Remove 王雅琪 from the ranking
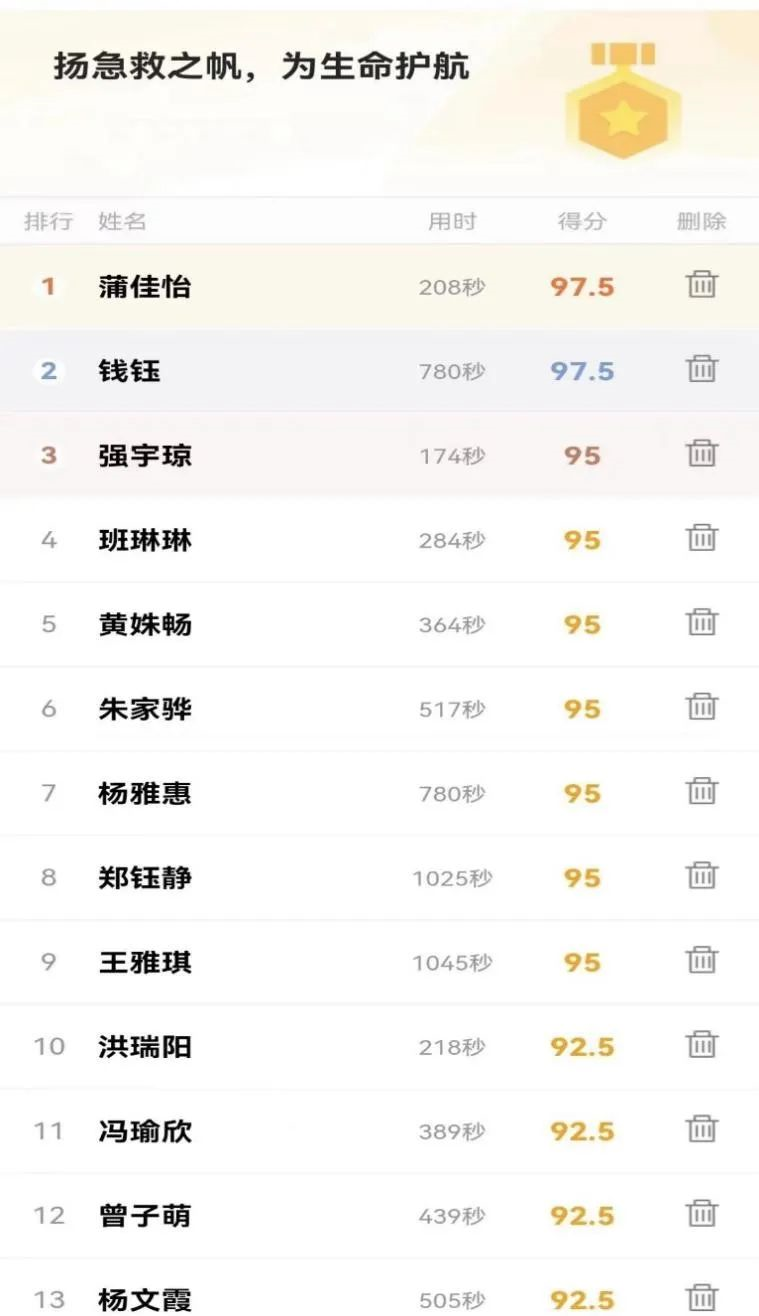The height and width of the screenshot is (1316, 759). [702, 960]
